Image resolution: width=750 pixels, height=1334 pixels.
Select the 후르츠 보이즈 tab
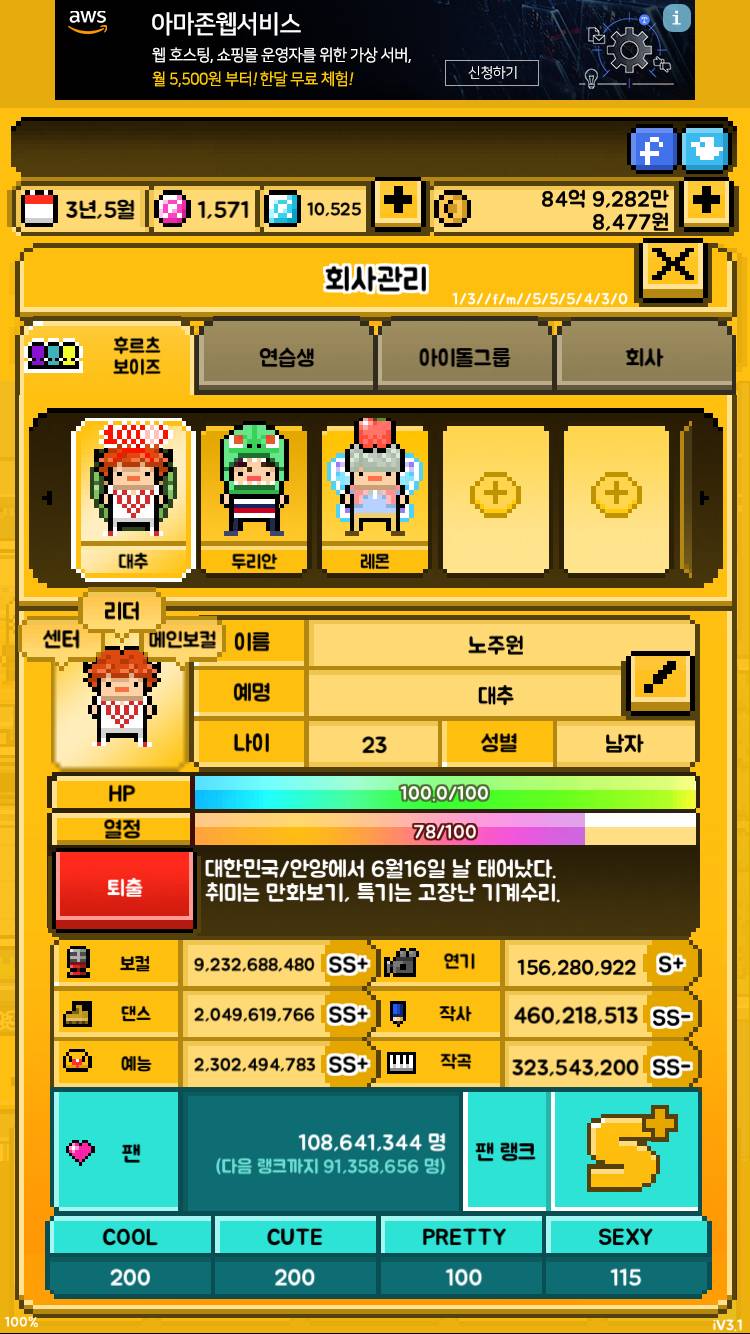[x=107, y=356]
